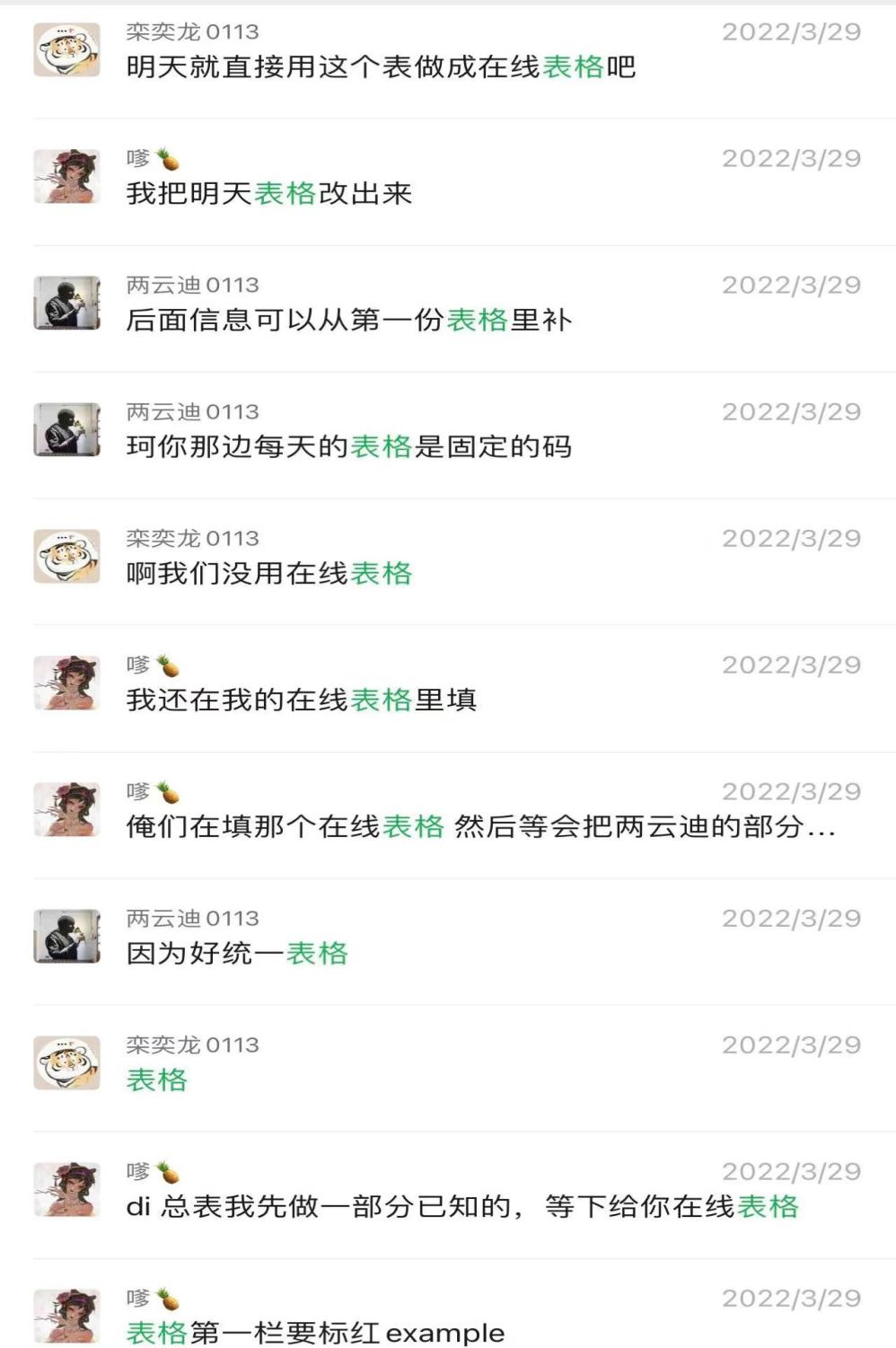
Task: Open 栾奕龙's message that only says "表格"
Action: [x=157, y=1079]
